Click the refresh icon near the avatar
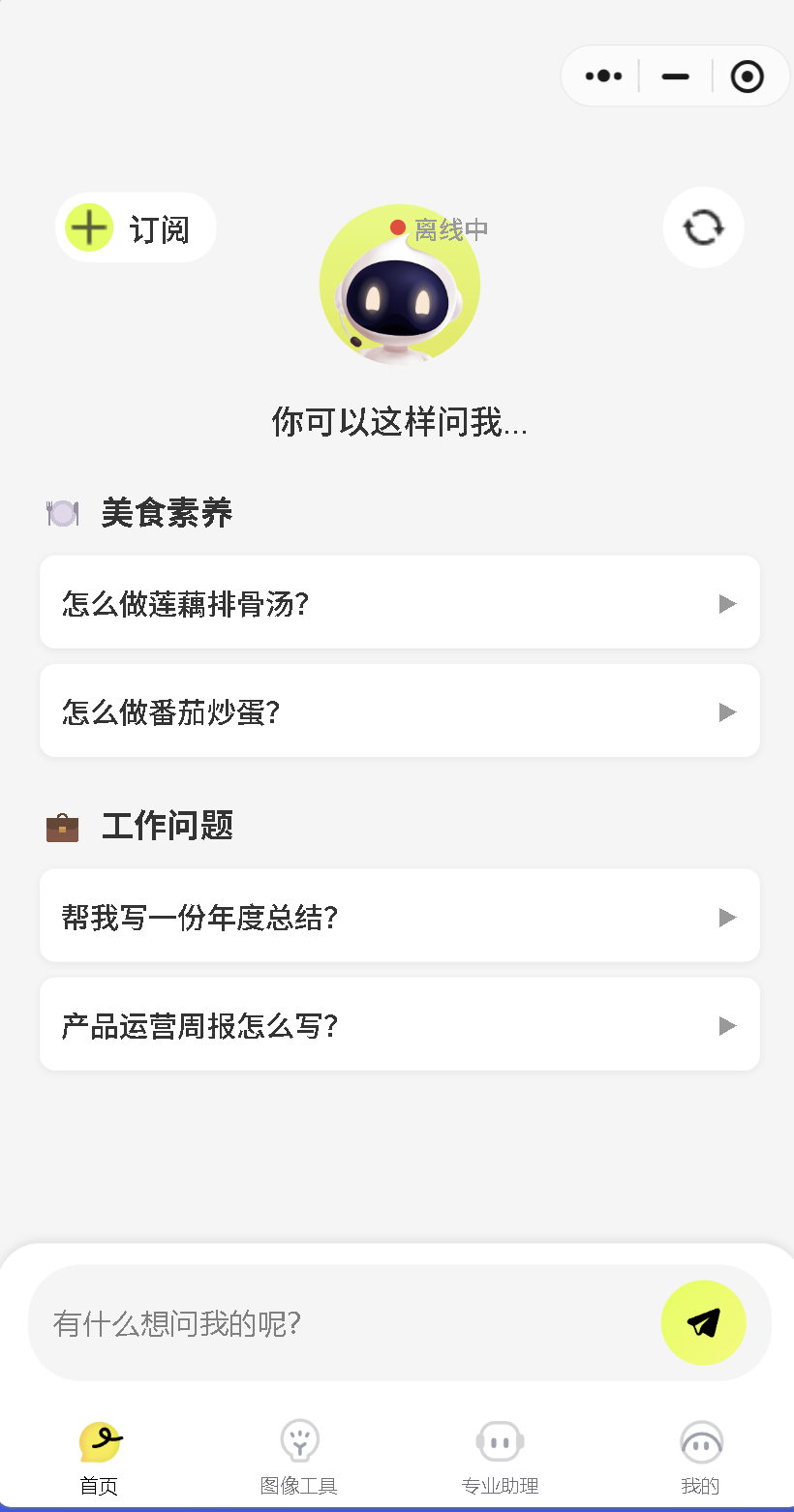 pos(703,227)
